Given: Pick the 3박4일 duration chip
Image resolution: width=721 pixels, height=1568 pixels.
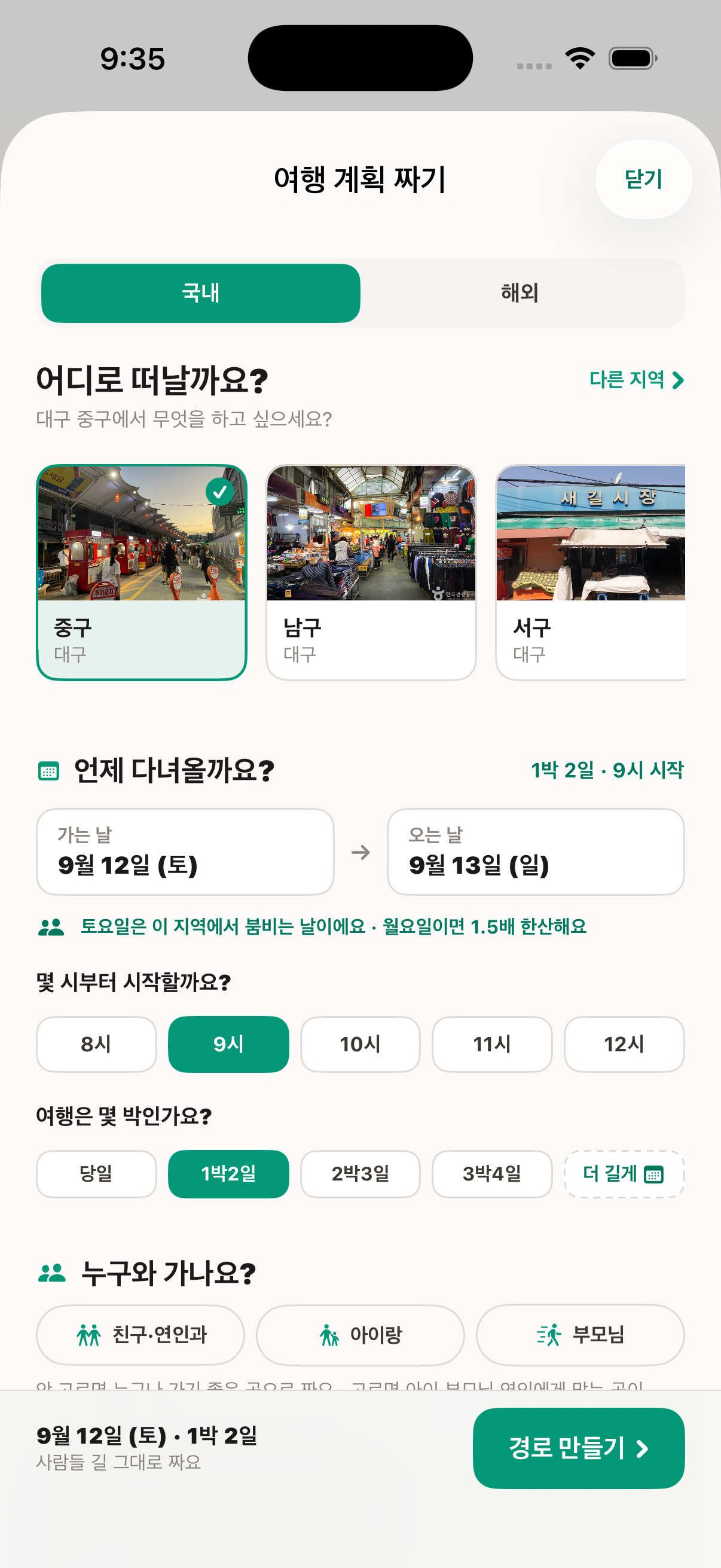Looking at the screenshot, I should pyautogui.click(x=491, y=1173).
